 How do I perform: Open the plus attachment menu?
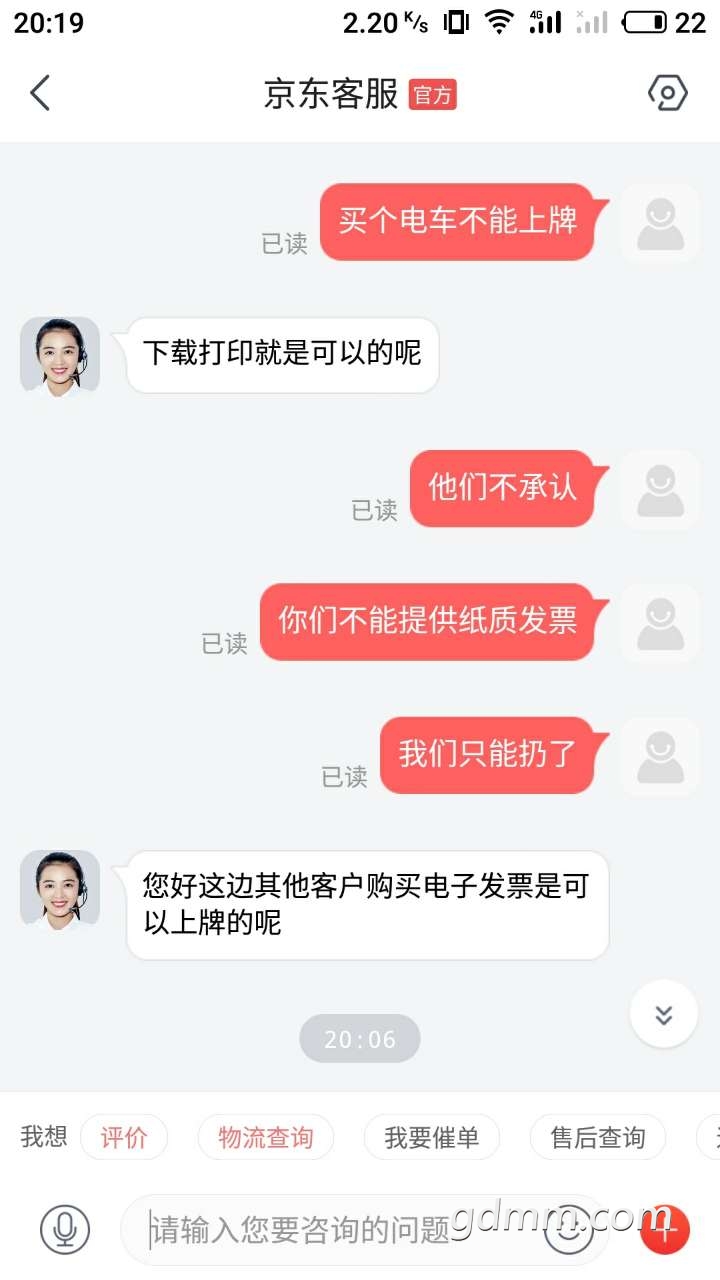[665, 1229]
